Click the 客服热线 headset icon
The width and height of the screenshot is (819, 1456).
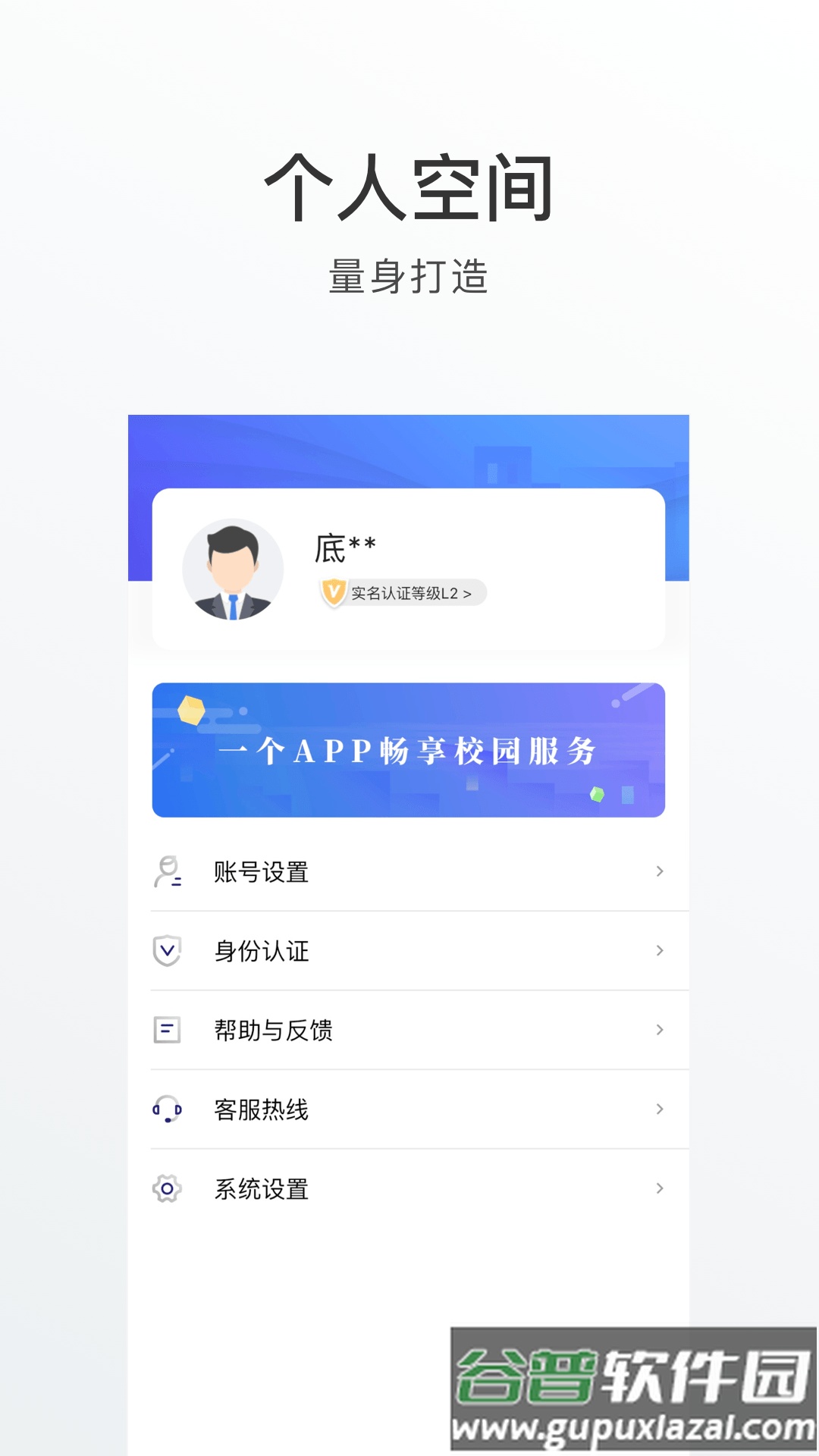pos(168,1109)
